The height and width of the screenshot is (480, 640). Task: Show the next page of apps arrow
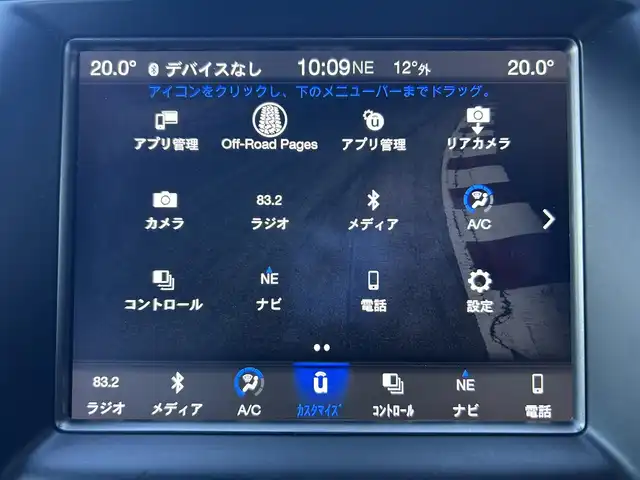click(548, 219)
